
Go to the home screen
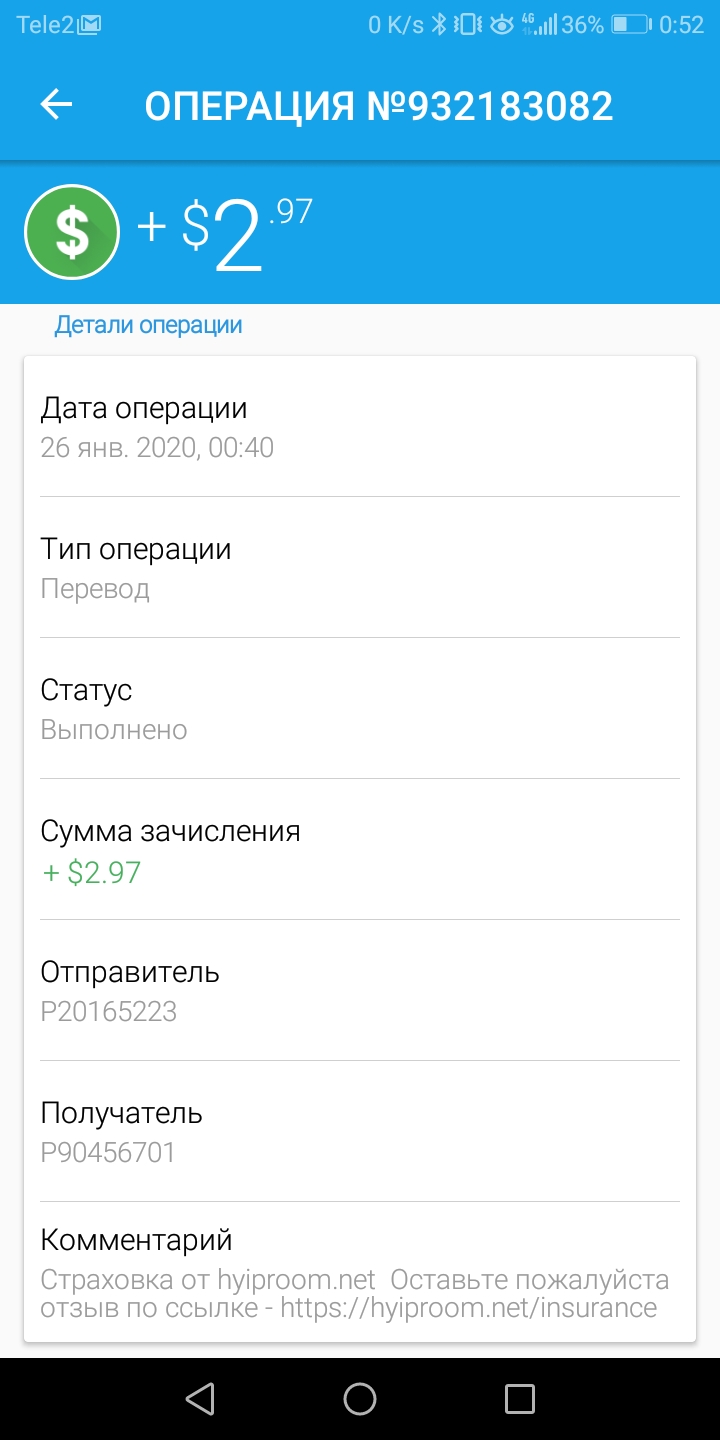point(360,1398)
